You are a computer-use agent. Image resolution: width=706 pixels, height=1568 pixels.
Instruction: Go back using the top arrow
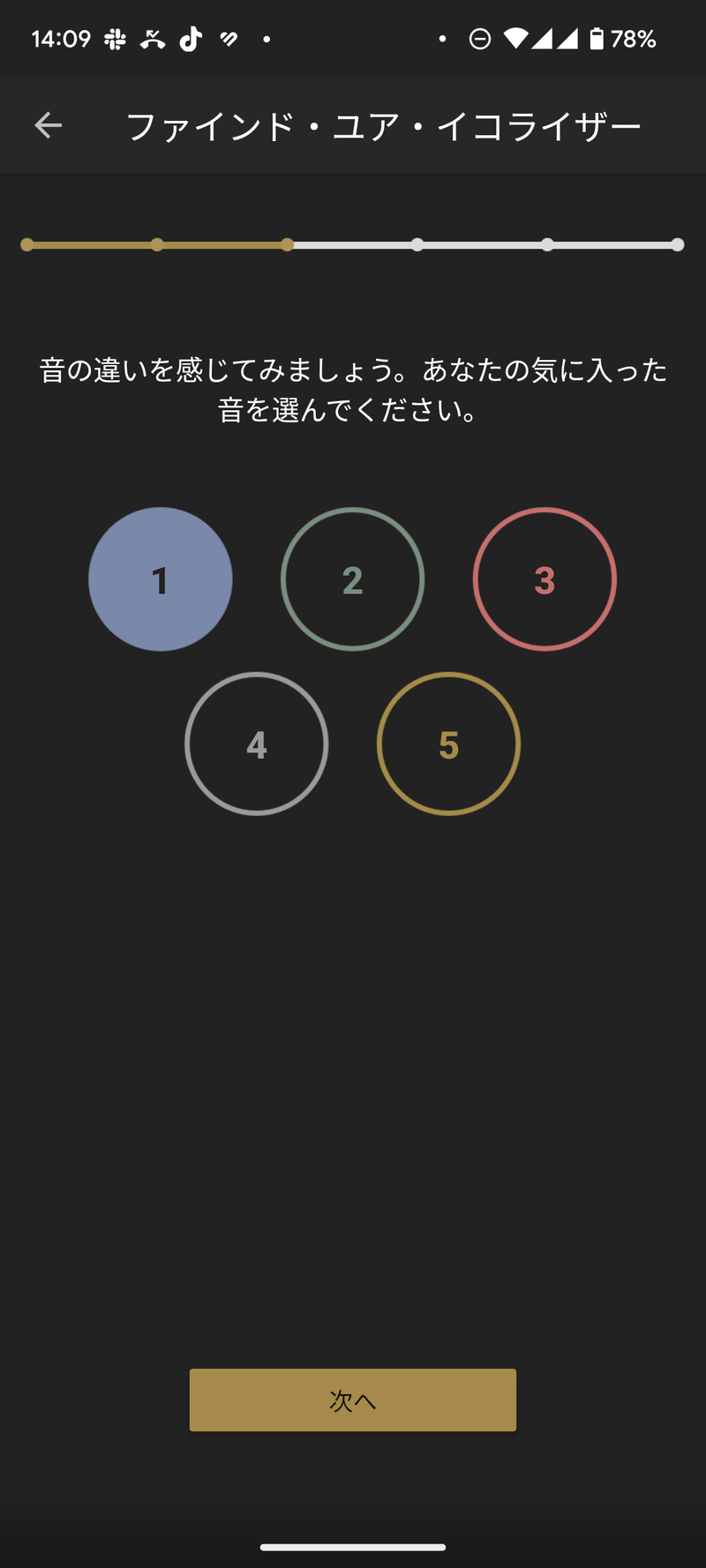tap(48, 125)
